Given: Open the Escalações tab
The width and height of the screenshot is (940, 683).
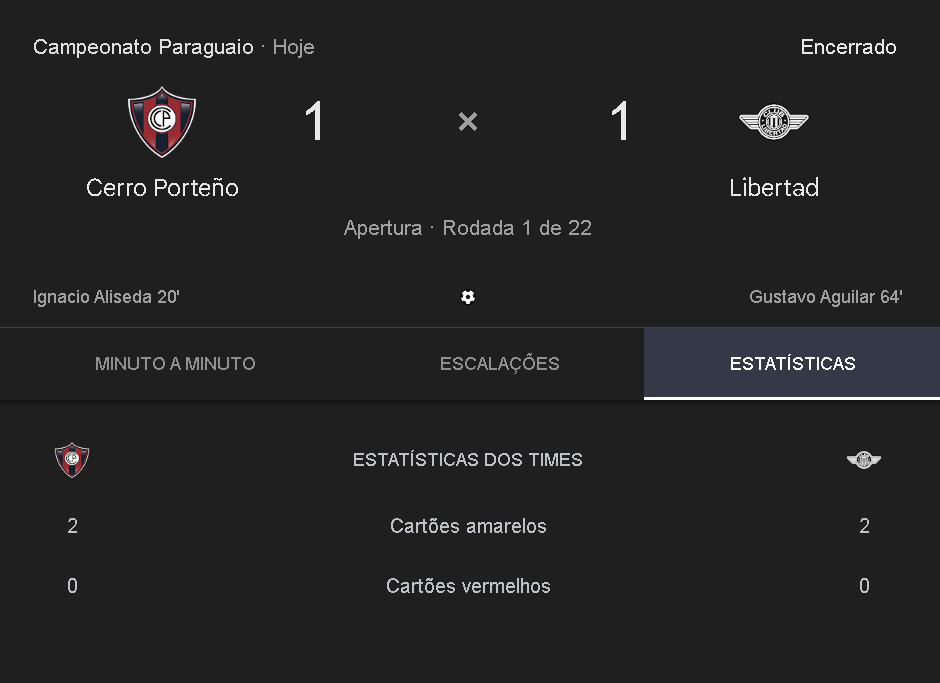Looking at the screenshot, I should click(499, 364).
